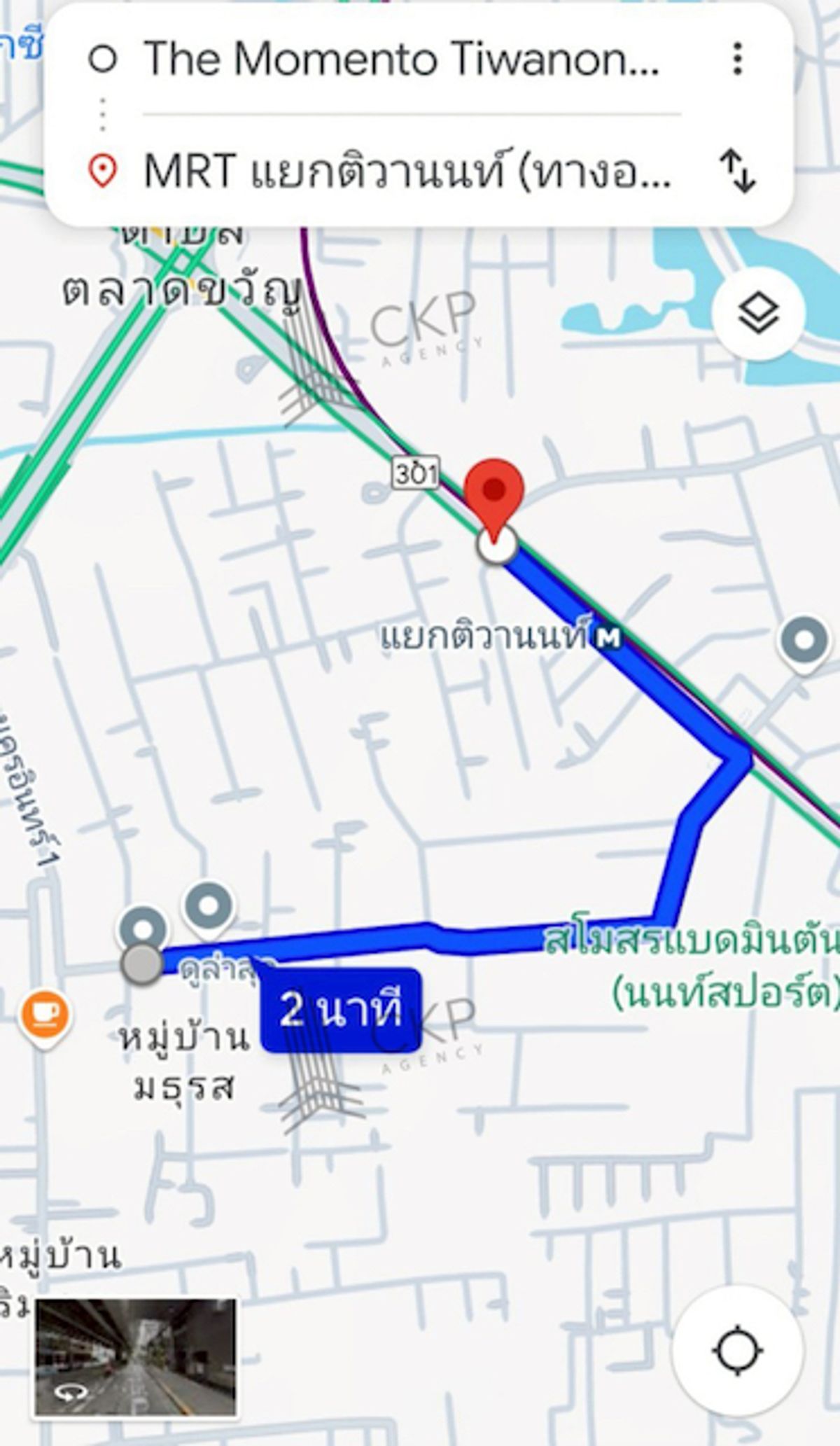Image resolution: width=840 pixels, height=1446 pixels.
Task: Open the map layers button
Action: point(758,314)
